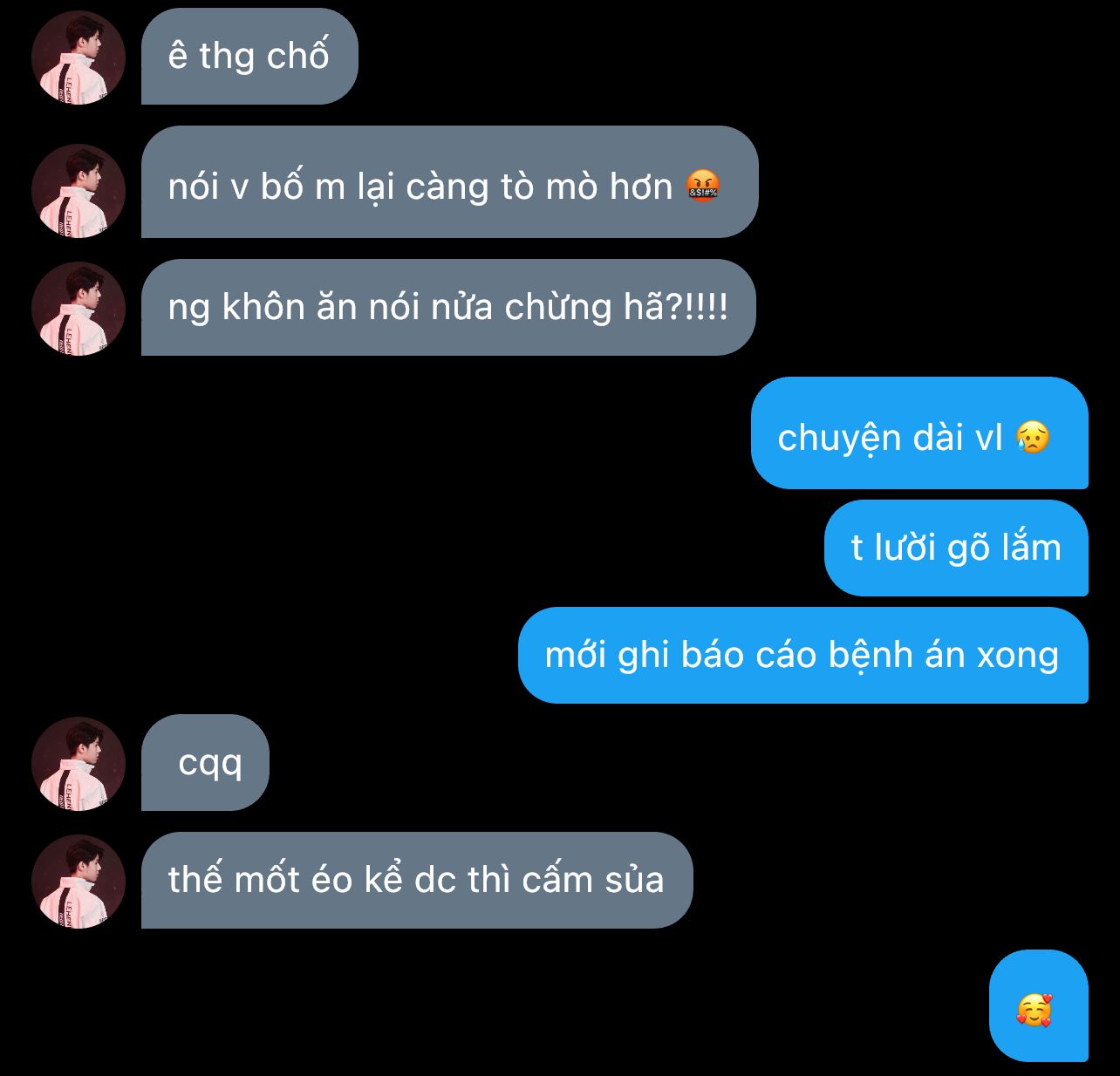Tap the avatar next to the 'cqq' message
This screenshot has width=1120, height=1076.
click(x=79, y=764)
